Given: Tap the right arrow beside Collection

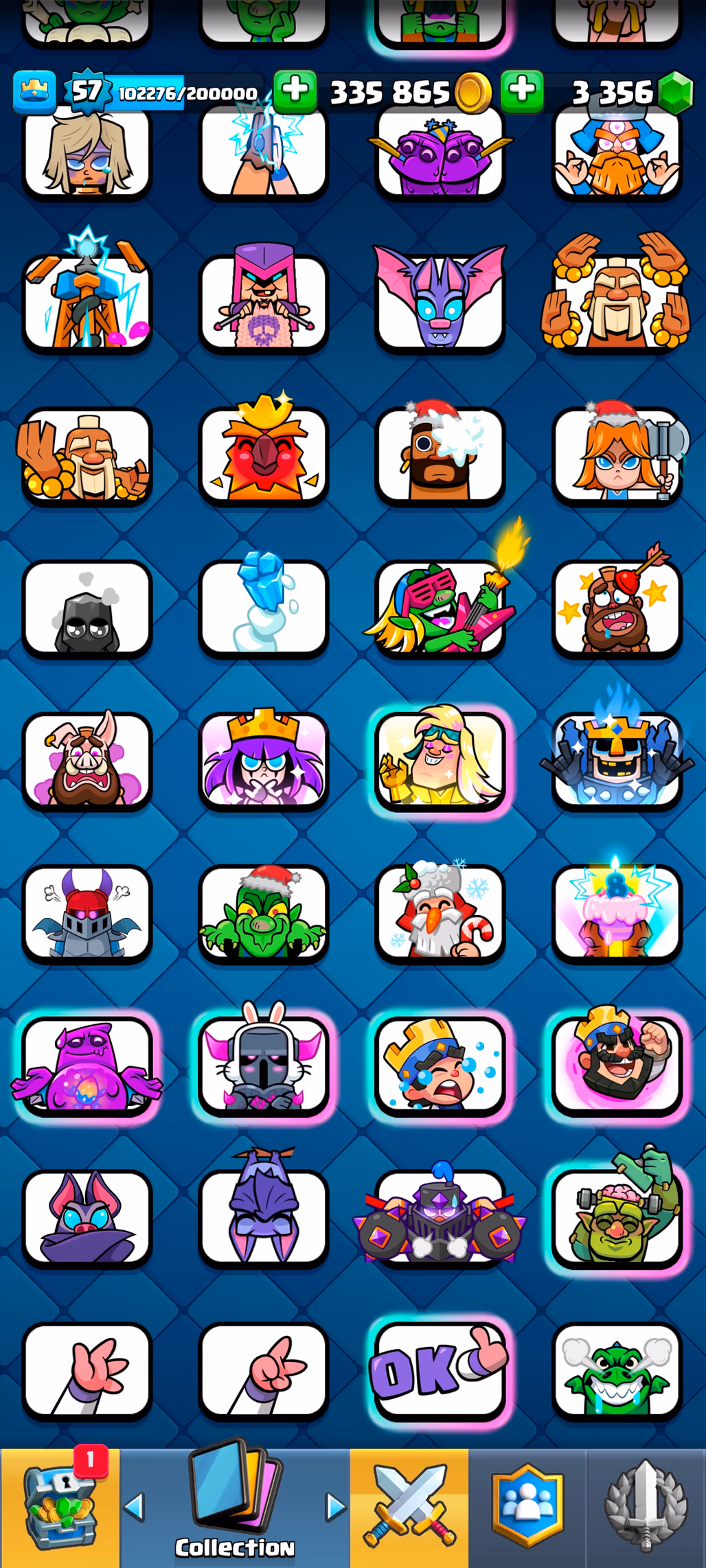Looking at the screenshot, I should coord(336,1507).
